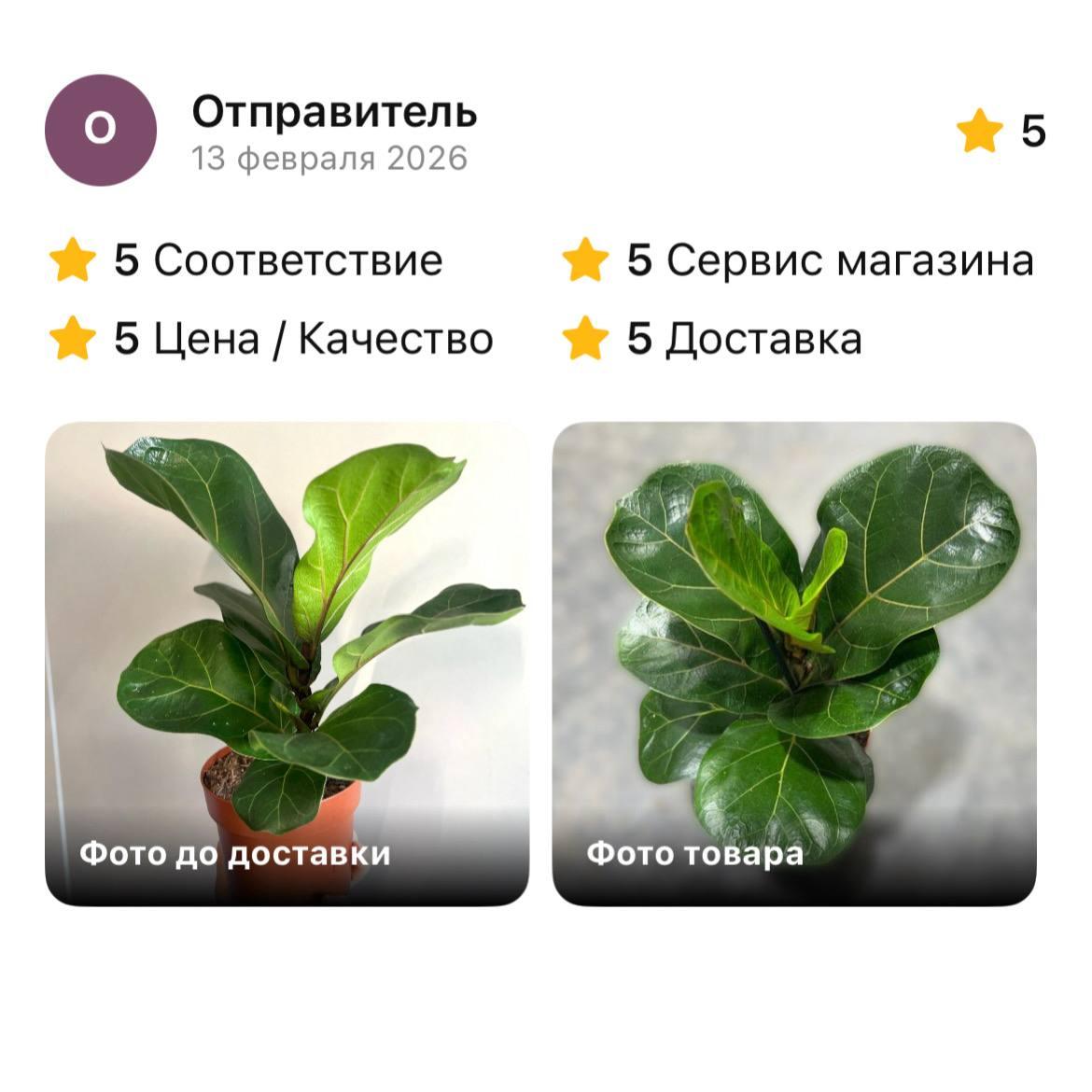This screenshot has height=1092, width=1092.
Task: View the "Фото товара" picture
Action: (794, 663)
